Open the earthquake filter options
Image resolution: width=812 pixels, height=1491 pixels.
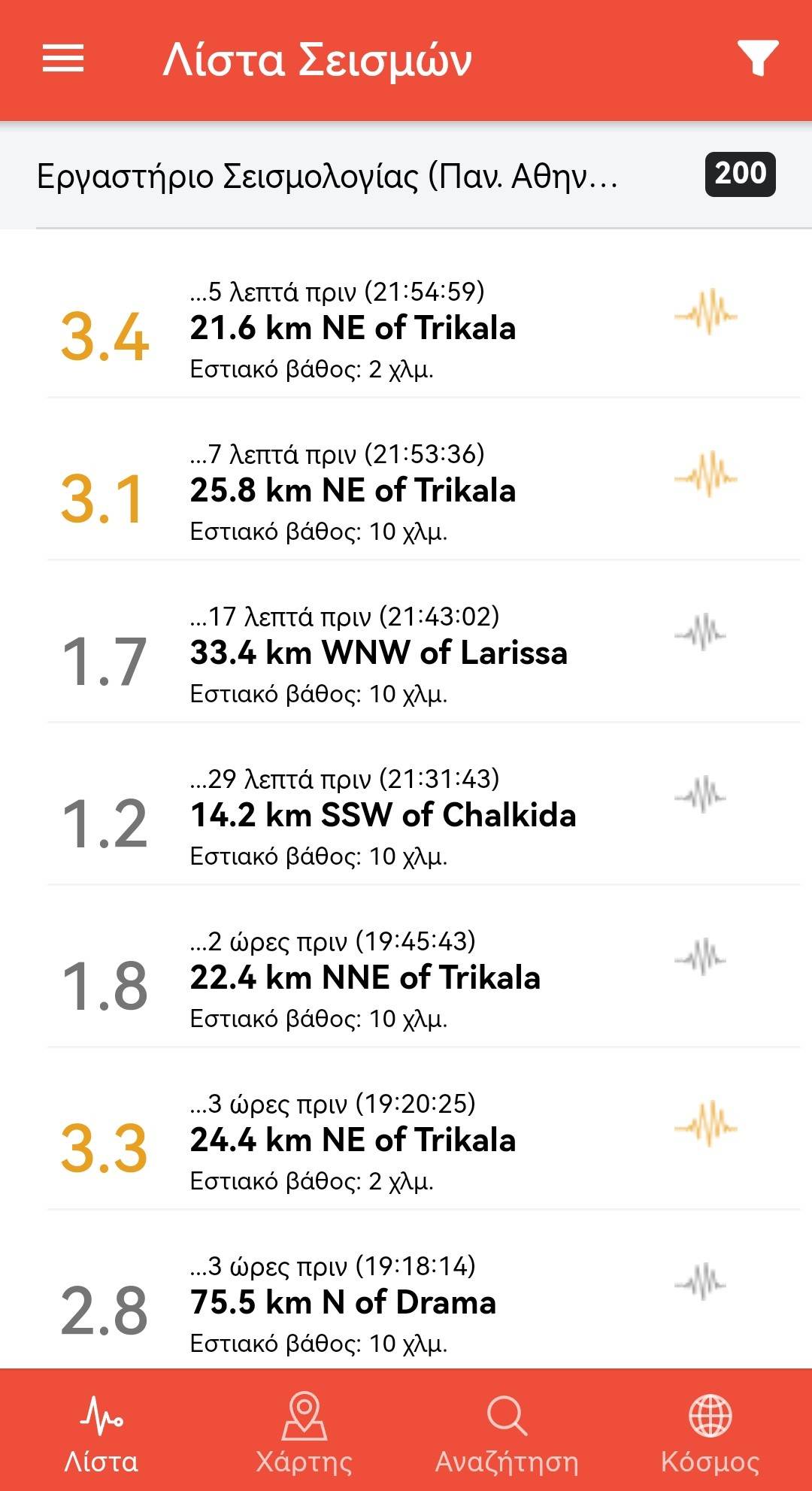(757, 59)
